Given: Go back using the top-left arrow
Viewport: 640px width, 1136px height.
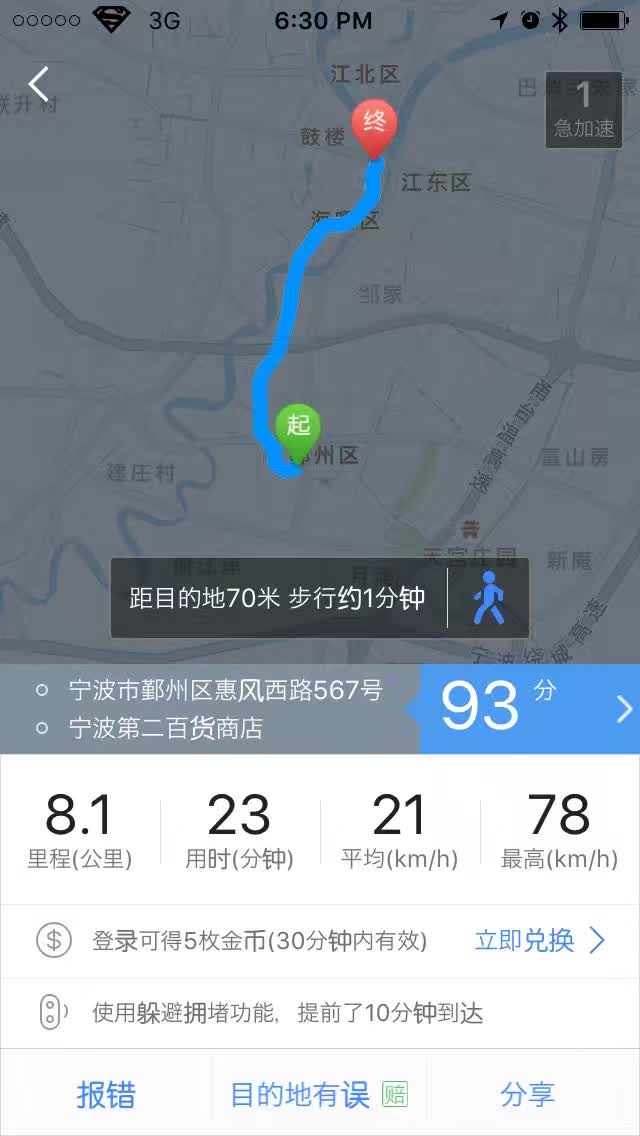Looking at the screenshot, I should coord(38,84).
